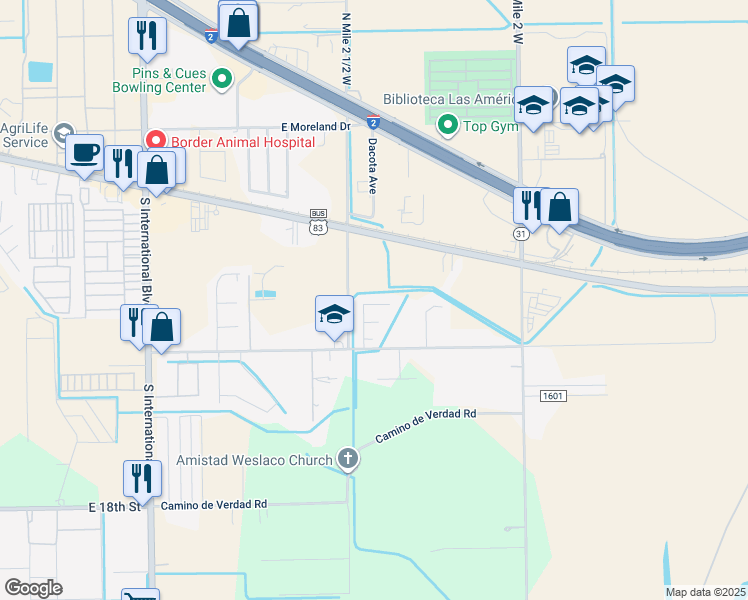Open the Top Gym place pin

pyautogui.click(x=447, y=125)
